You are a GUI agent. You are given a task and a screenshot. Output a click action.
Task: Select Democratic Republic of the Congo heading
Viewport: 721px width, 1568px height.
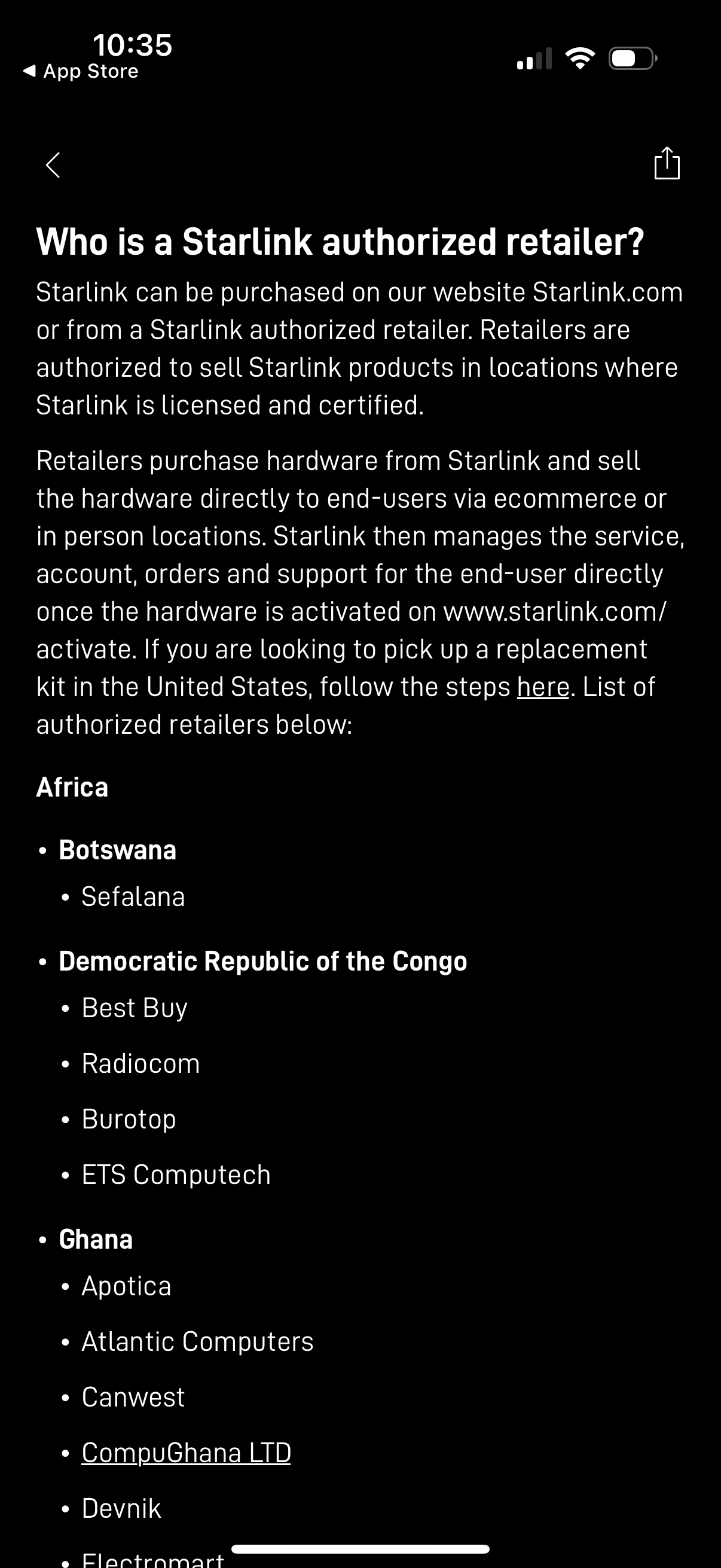(262, 960)
